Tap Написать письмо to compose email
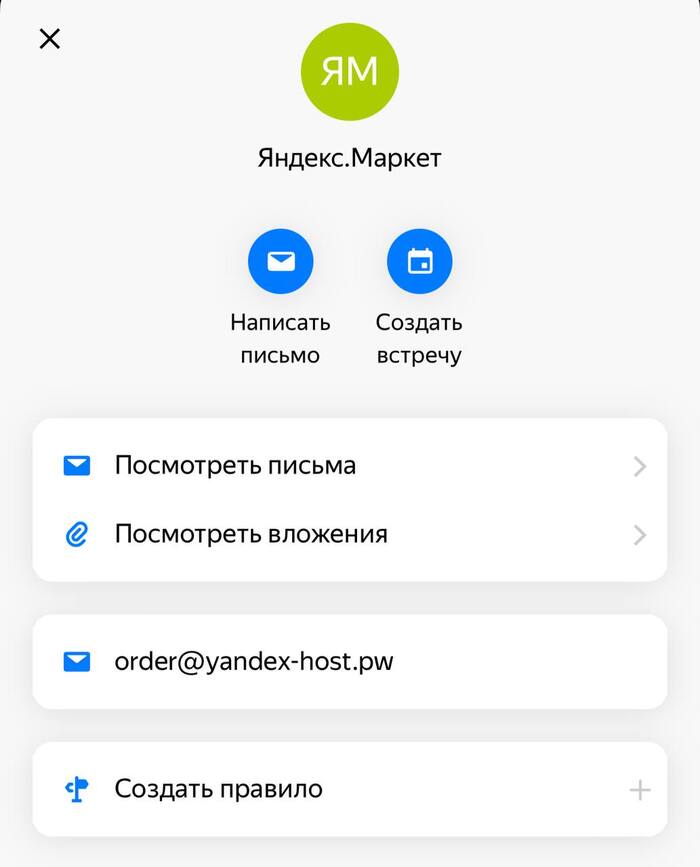The image size is (700, 867). [x=281, y=262]
